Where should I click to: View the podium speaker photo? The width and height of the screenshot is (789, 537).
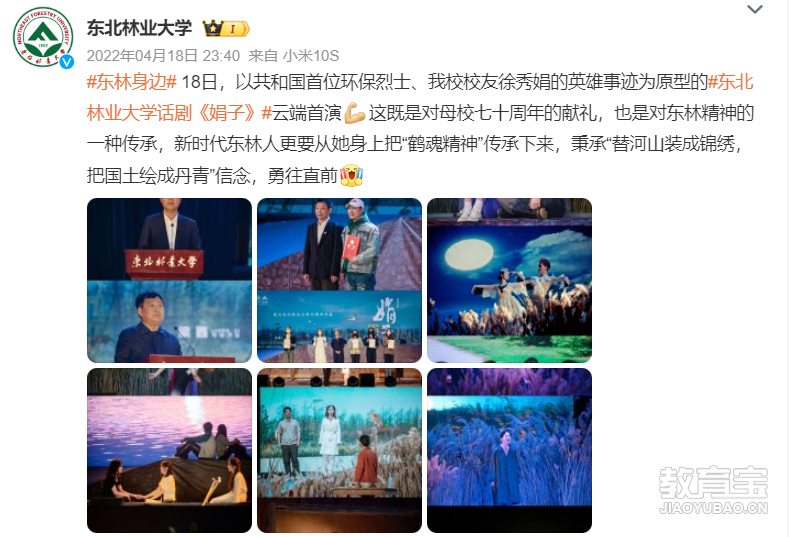(169, 280)
